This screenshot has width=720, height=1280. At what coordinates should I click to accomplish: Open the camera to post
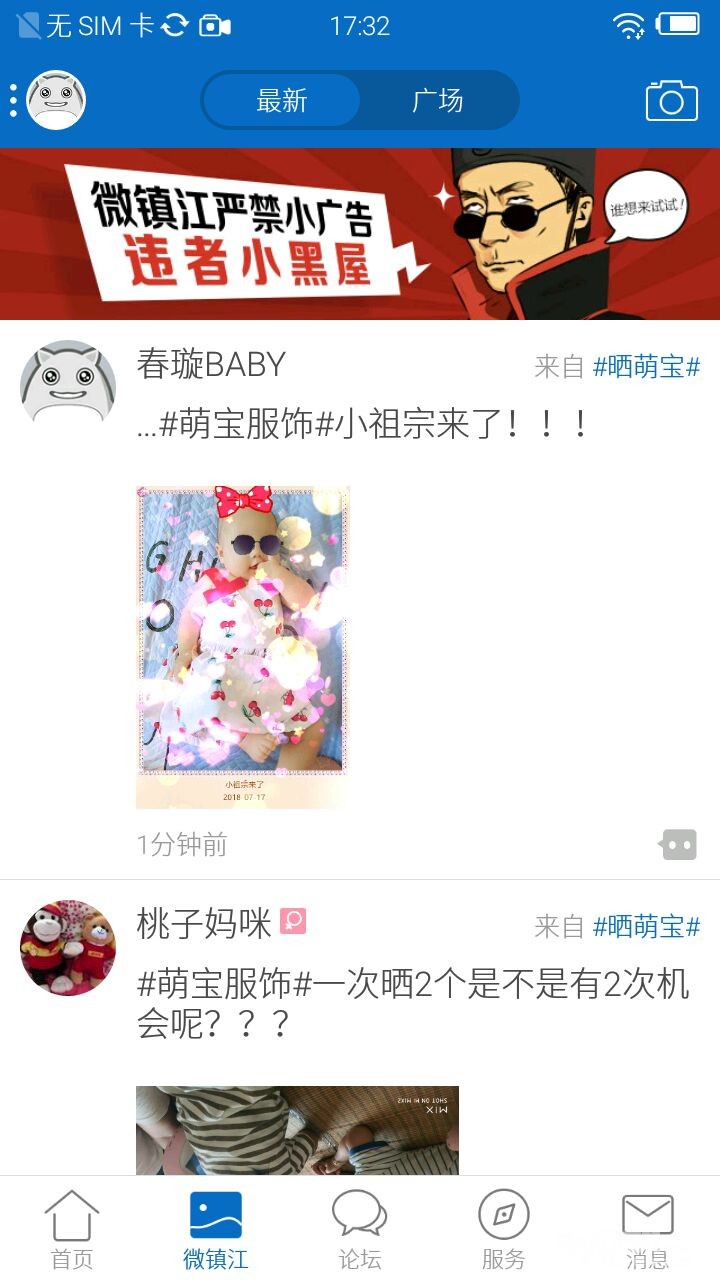[671, 100]
